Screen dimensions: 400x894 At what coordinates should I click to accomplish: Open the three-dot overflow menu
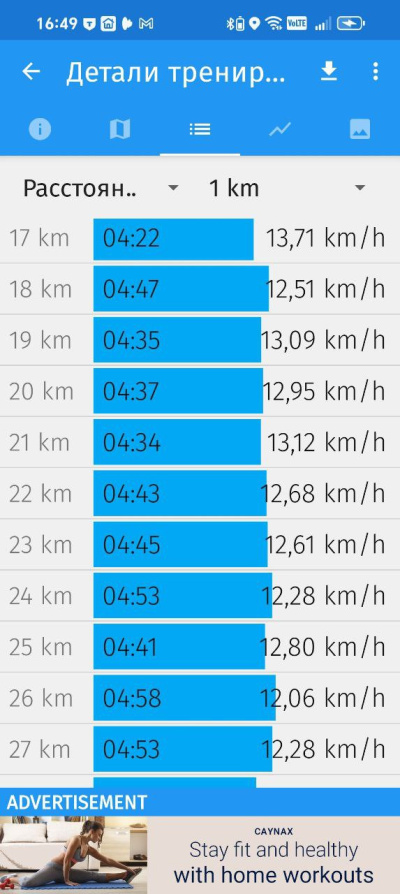tap(375, 71)
